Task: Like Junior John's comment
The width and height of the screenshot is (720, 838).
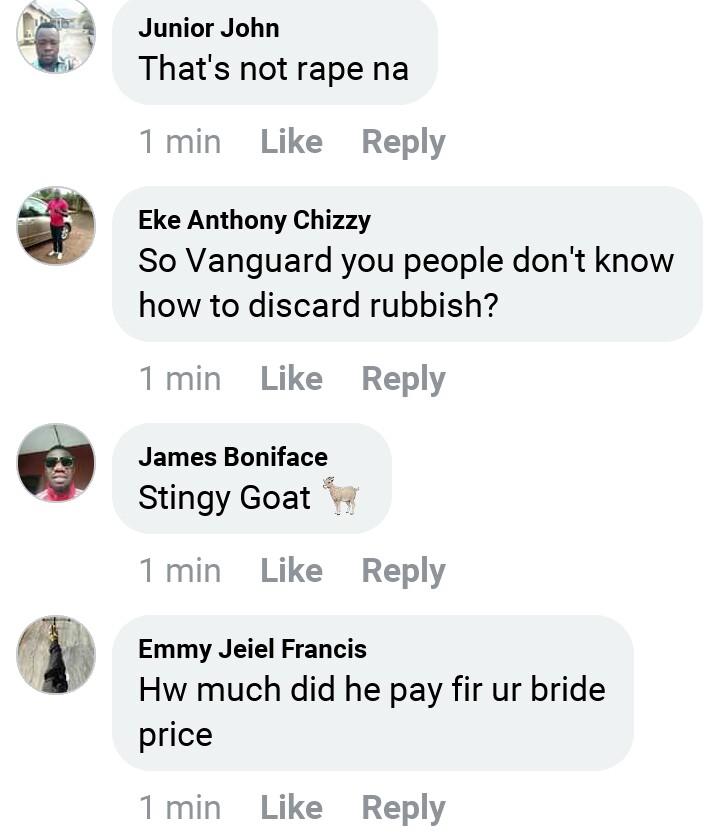Action: (x=291, y=142)
